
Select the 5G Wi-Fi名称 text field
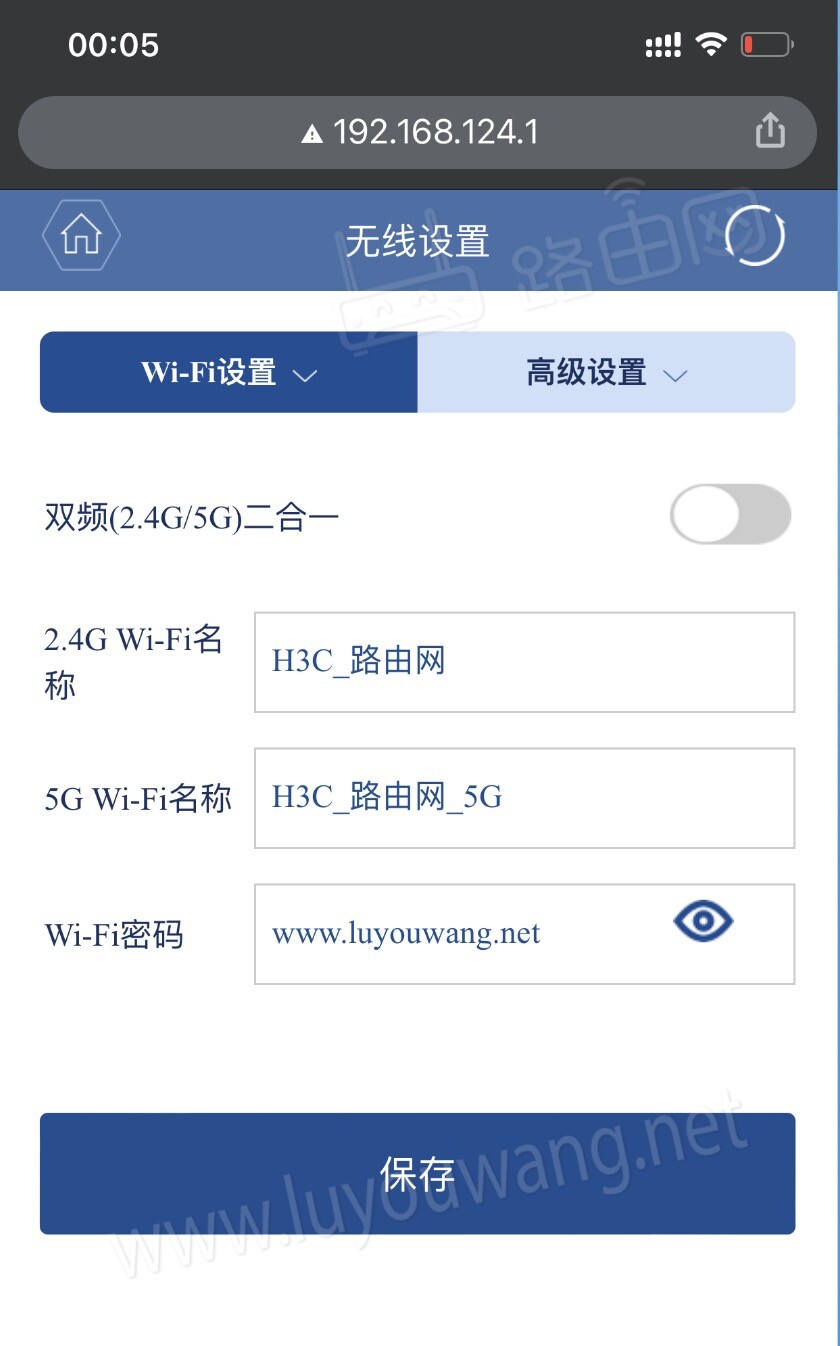point(524,798)
